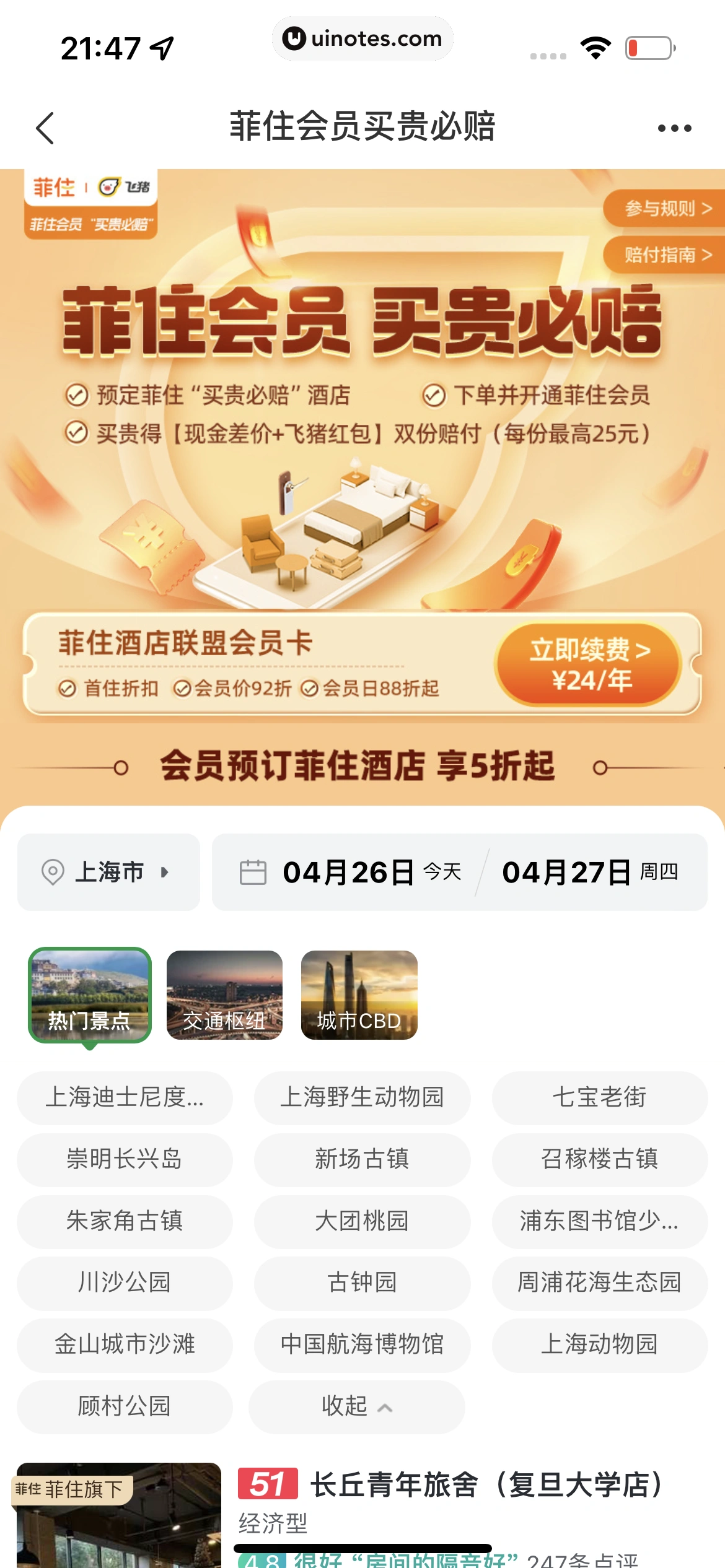Tap 立即续费 ¥24/年 renewal button
Image resolution: width=725 pixels, height=1568 pixels.
(x=589, y=664)
